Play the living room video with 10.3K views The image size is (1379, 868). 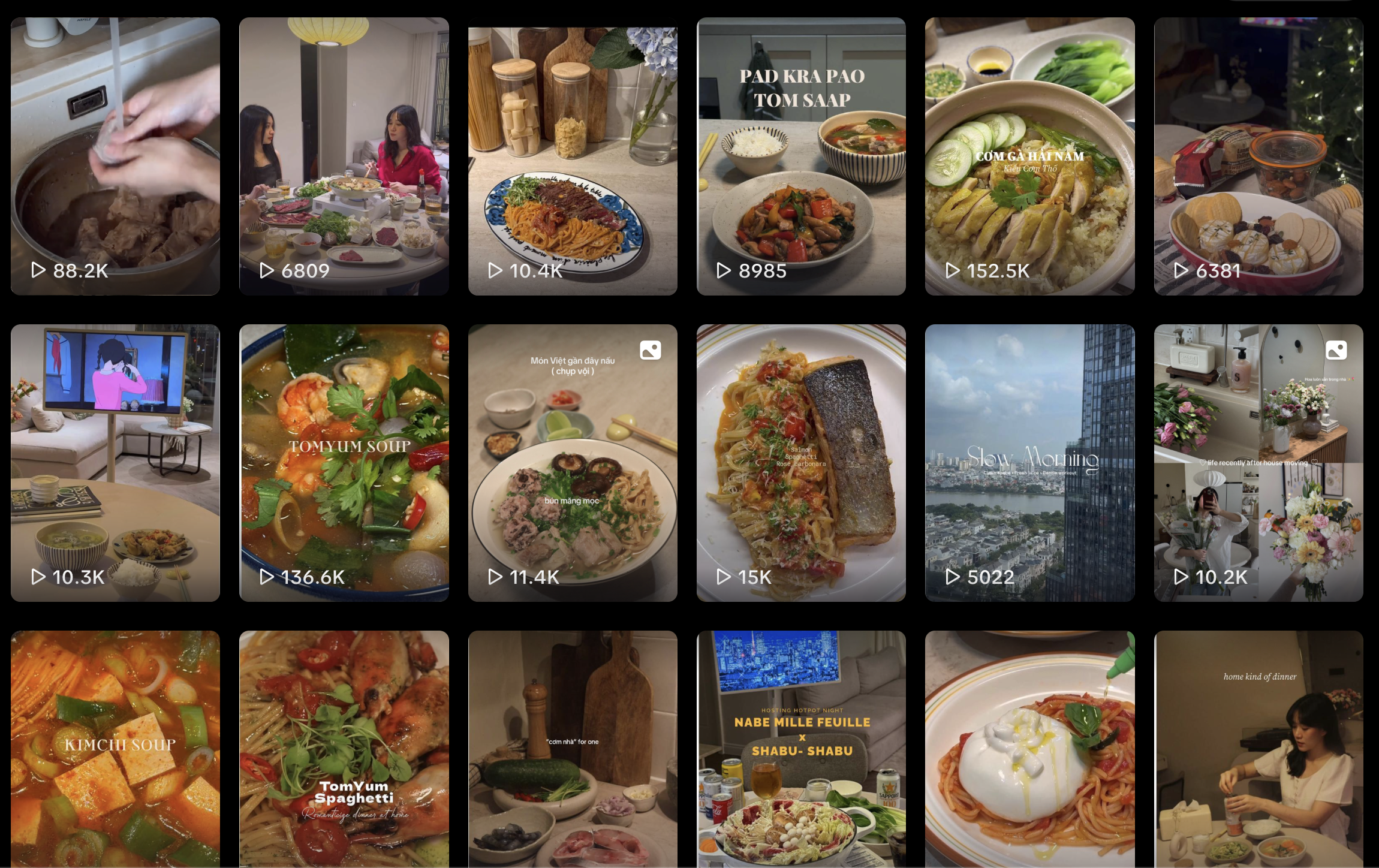coord(115,463)
